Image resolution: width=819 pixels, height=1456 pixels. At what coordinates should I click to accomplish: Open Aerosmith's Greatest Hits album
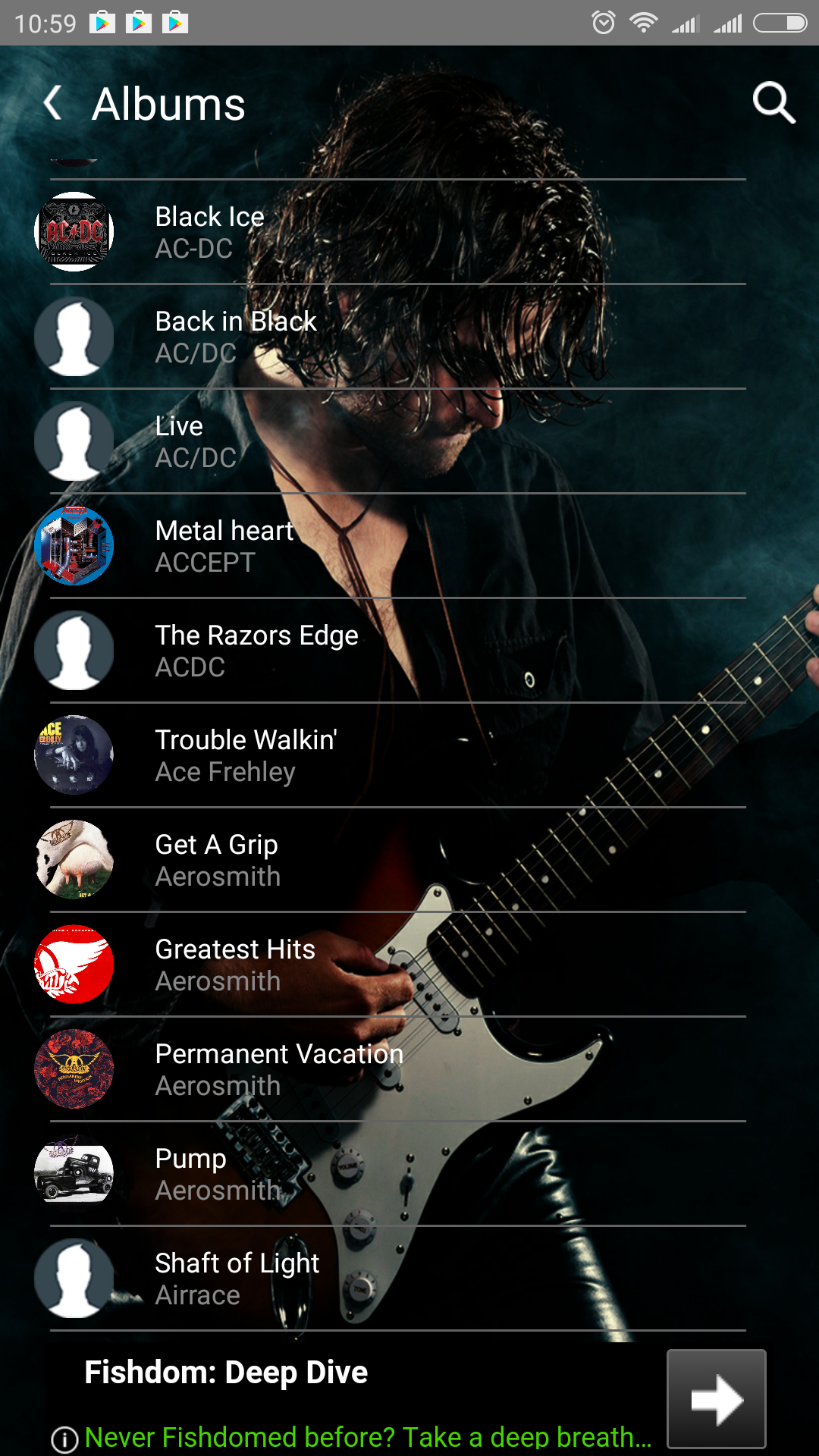(x=390, y=965)
